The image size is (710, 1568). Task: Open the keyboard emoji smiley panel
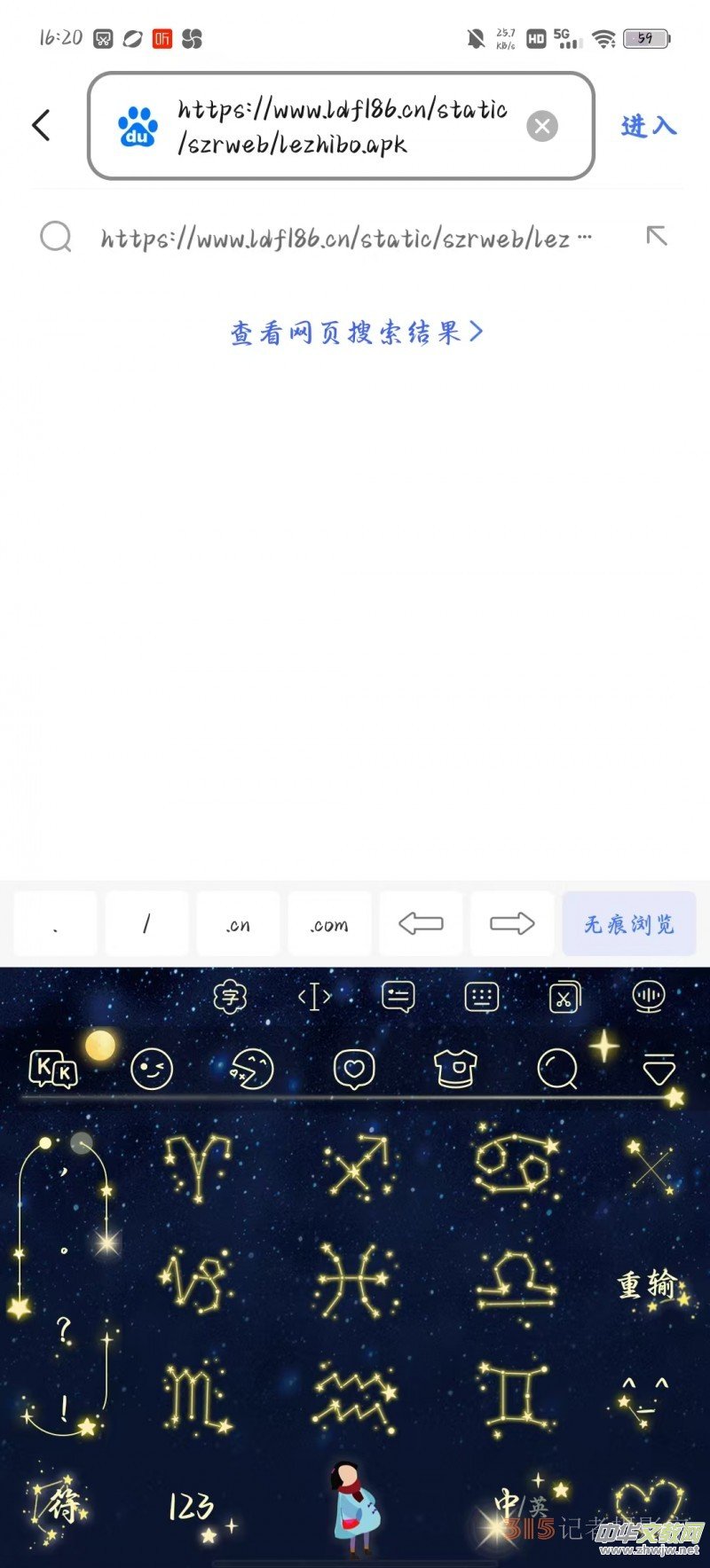(x=151, y=1069)
